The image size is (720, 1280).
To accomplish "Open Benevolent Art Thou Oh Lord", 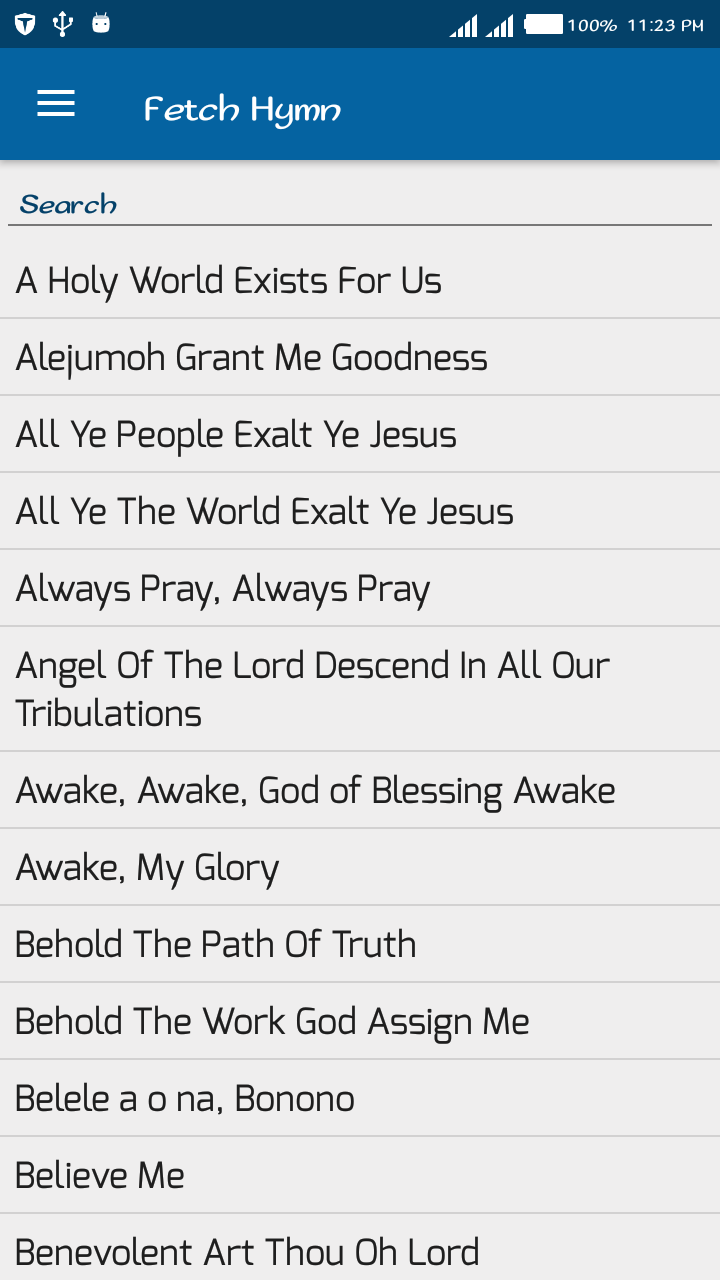I will click(360, 1248).
